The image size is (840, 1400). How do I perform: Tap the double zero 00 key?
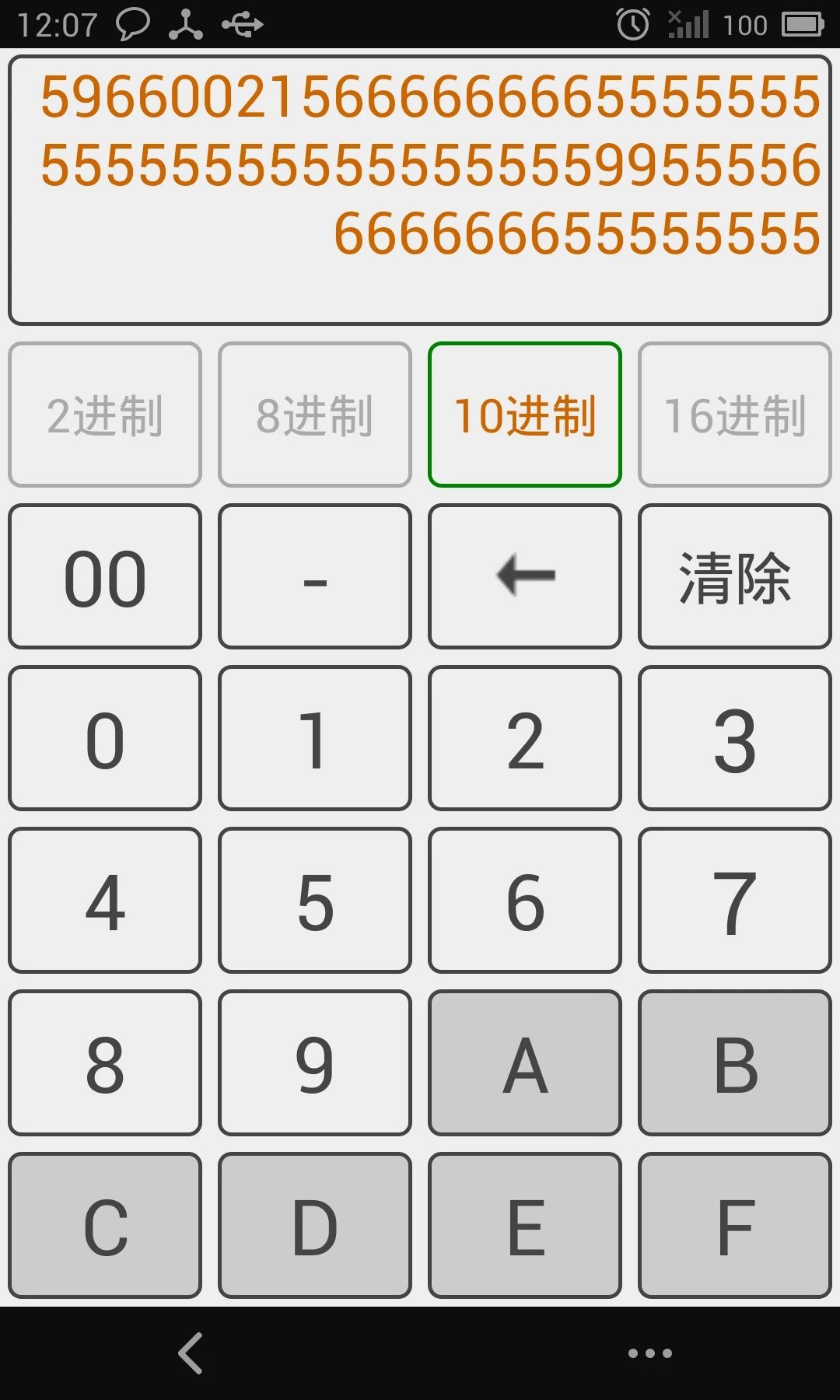(105, 576)
